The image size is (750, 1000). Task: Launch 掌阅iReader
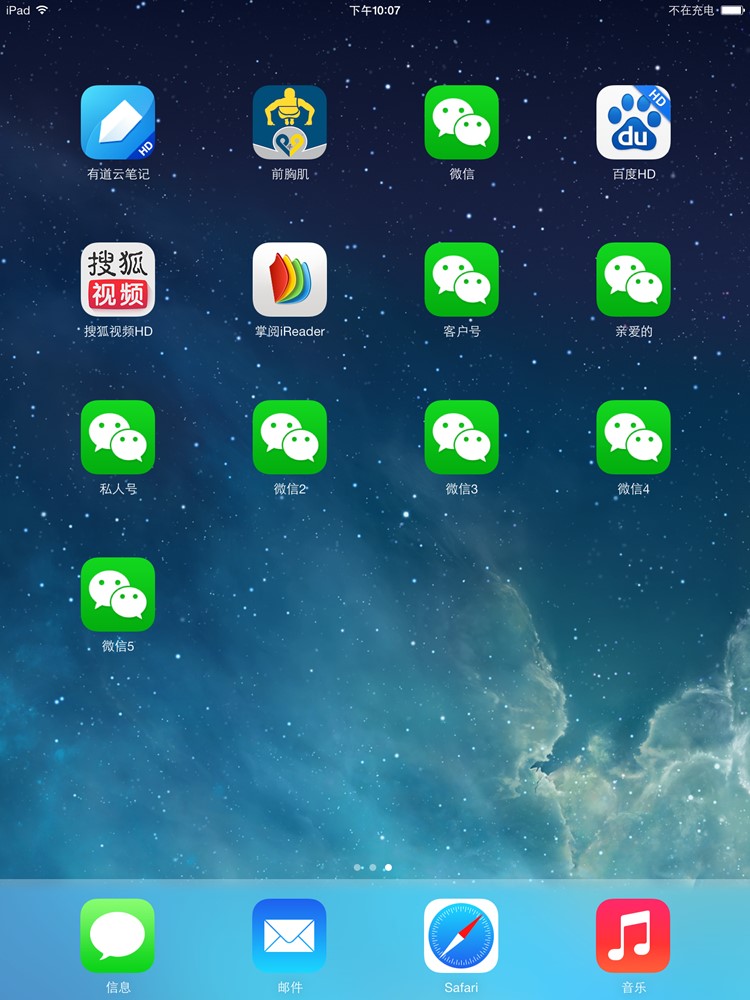pyautogui.click(x=290, y=280)
